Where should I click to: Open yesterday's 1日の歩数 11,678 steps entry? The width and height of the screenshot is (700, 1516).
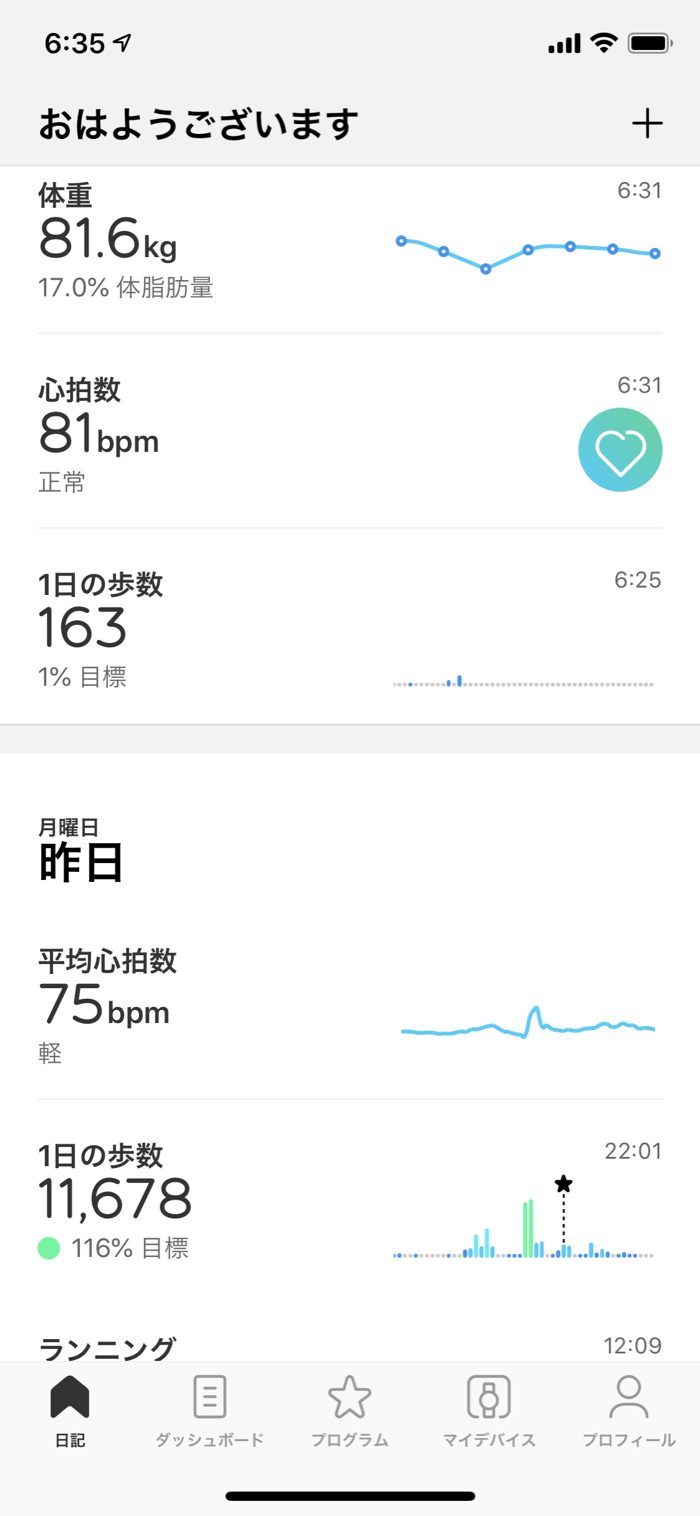point(350,1200)
